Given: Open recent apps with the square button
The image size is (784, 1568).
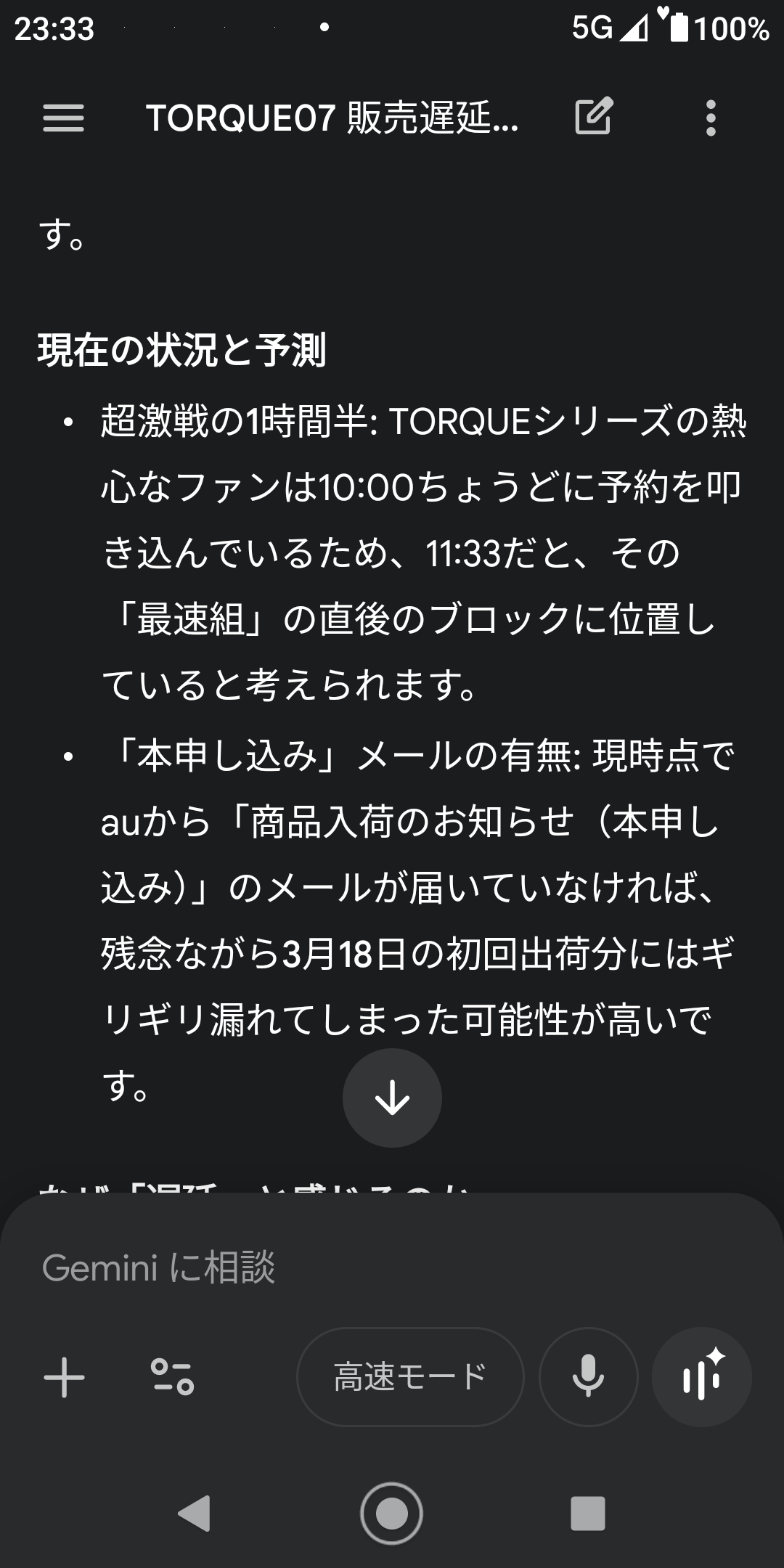Looking at the screenshot, I should (x=588, y=1514).
